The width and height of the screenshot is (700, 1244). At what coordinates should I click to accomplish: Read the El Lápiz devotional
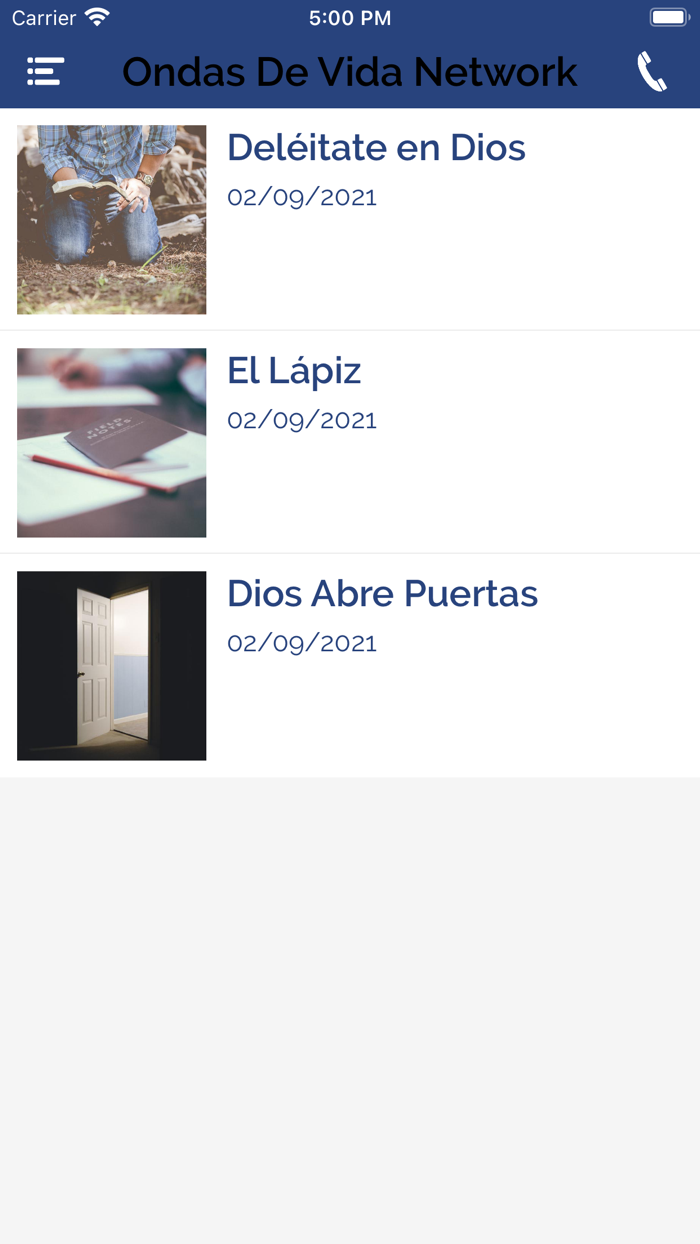[294, 371]
